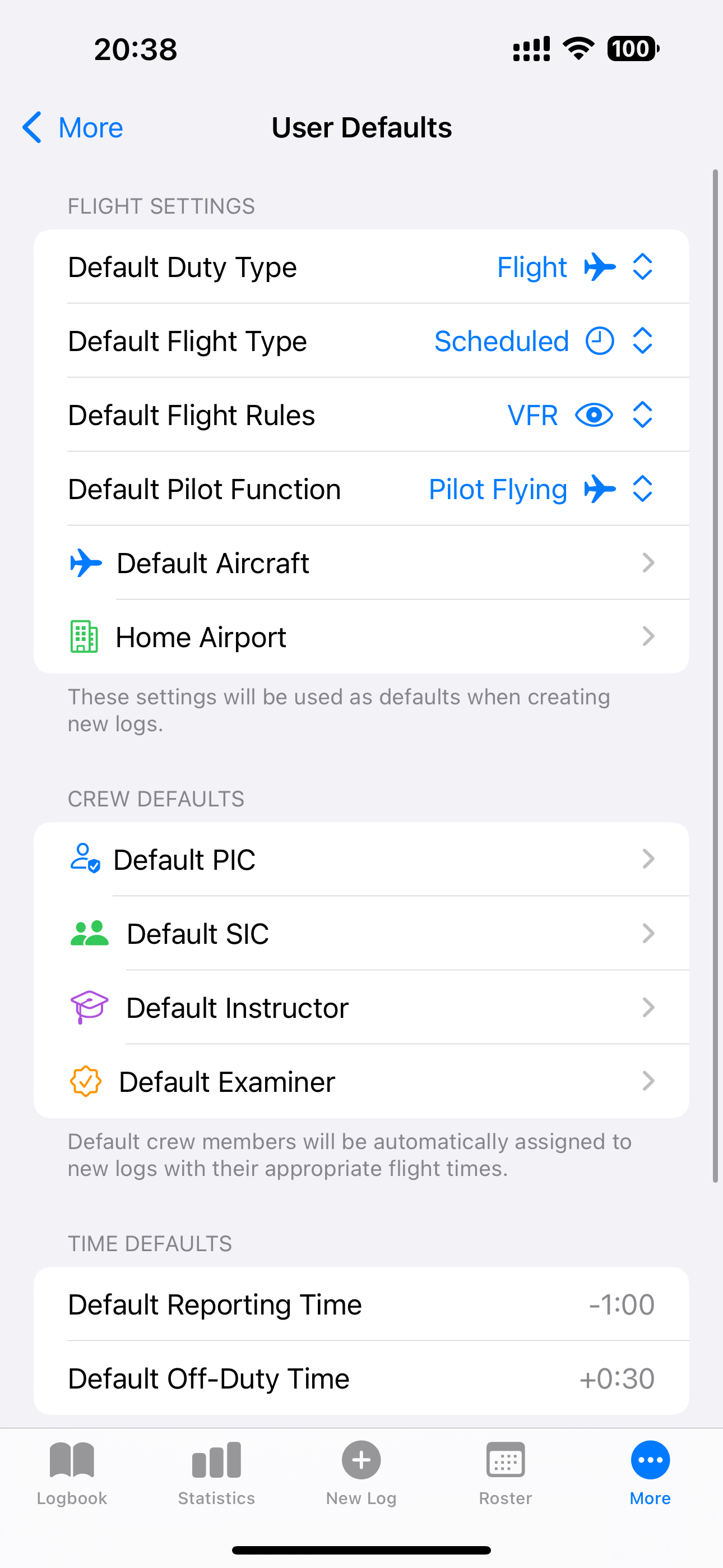Adjust the Default Off-Duty Time value
Image resolution: width=723 pixels, height=1568 pixels.
coord(361,1378)
